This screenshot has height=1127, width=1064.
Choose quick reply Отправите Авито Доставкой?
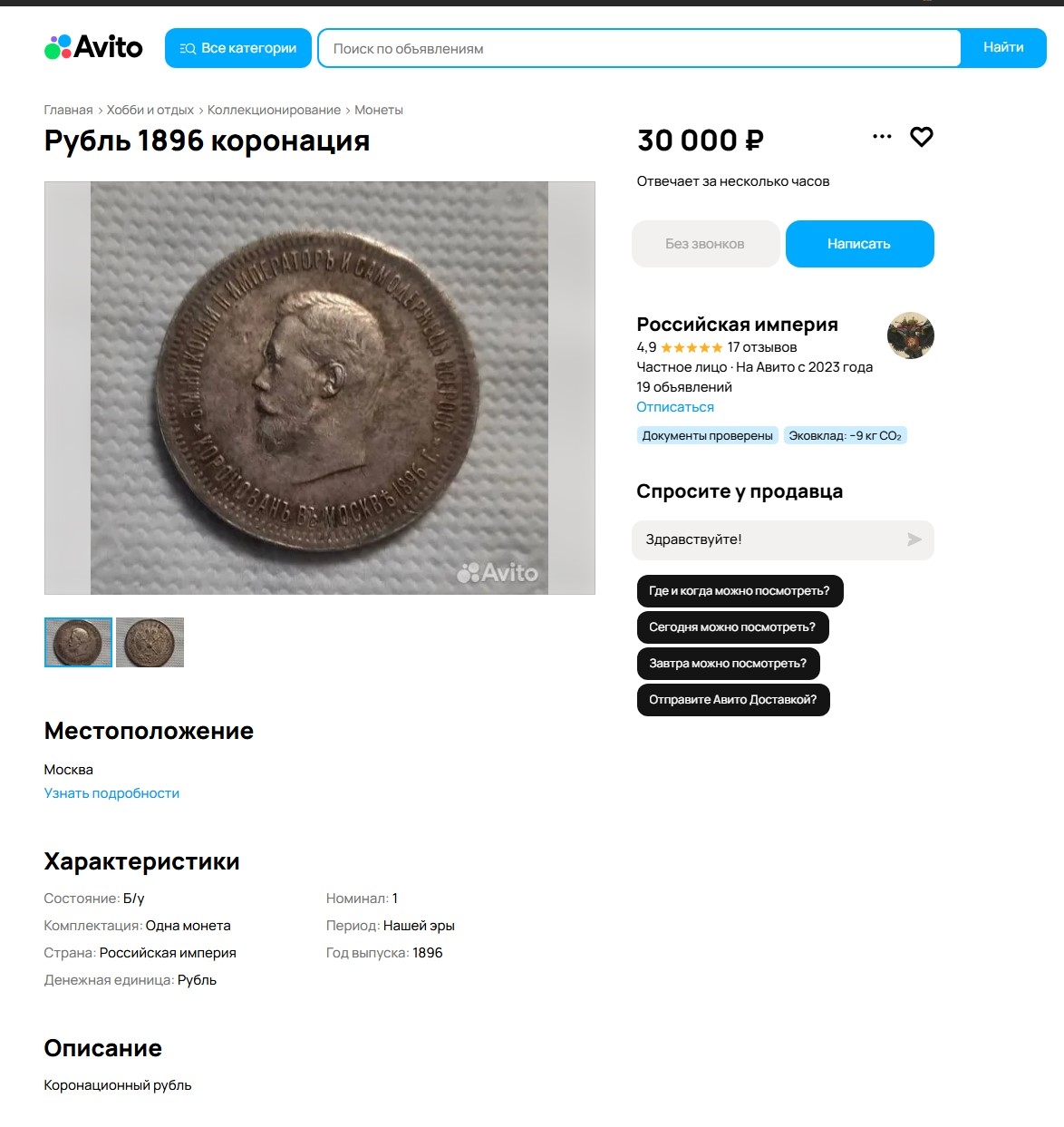pyautogui.click(x=732, y=700)
